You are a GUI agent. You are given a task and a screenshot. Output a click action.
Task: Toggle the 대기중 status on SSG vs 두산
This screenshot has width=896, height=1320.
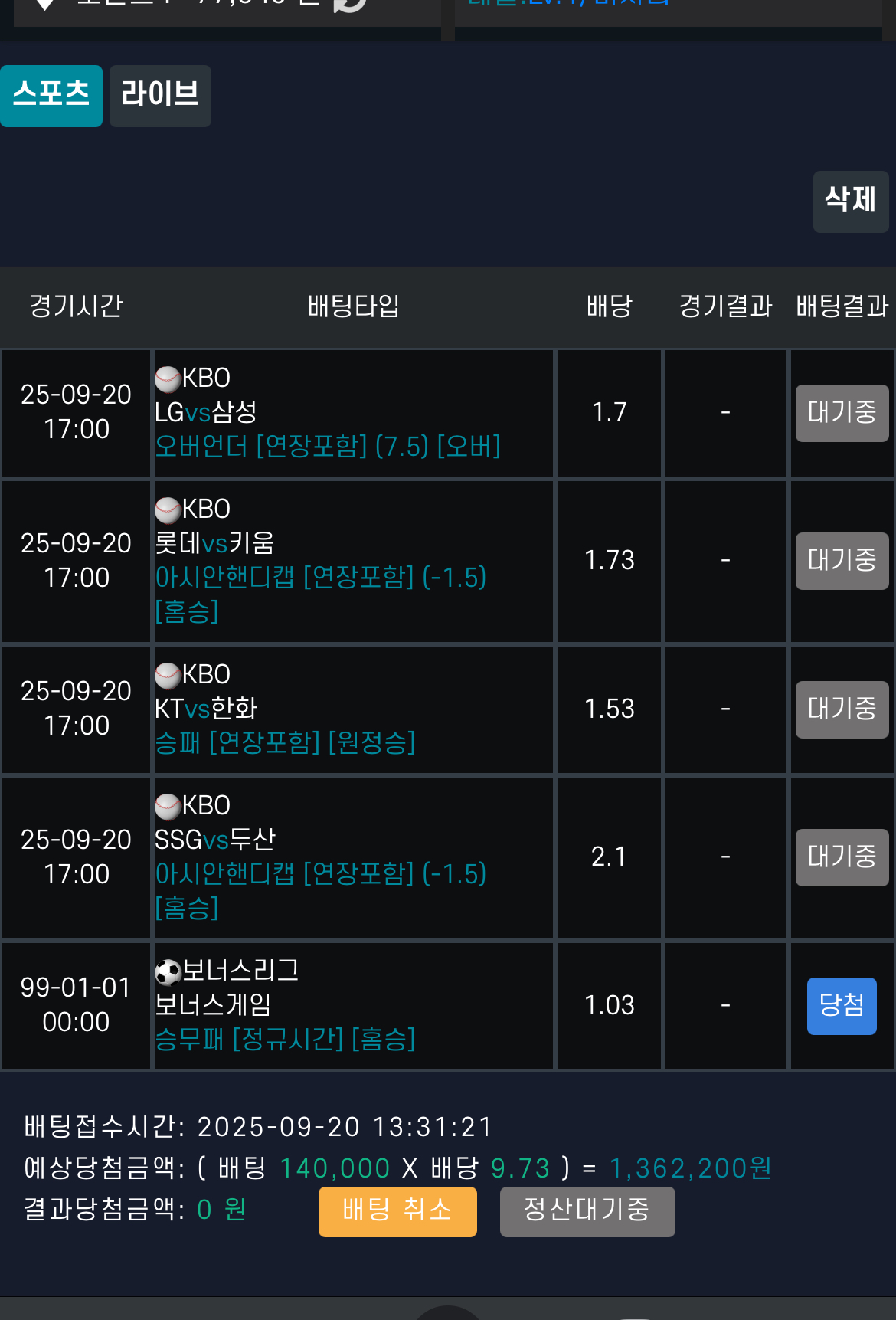pyautogui.click(x=841, y=857)
